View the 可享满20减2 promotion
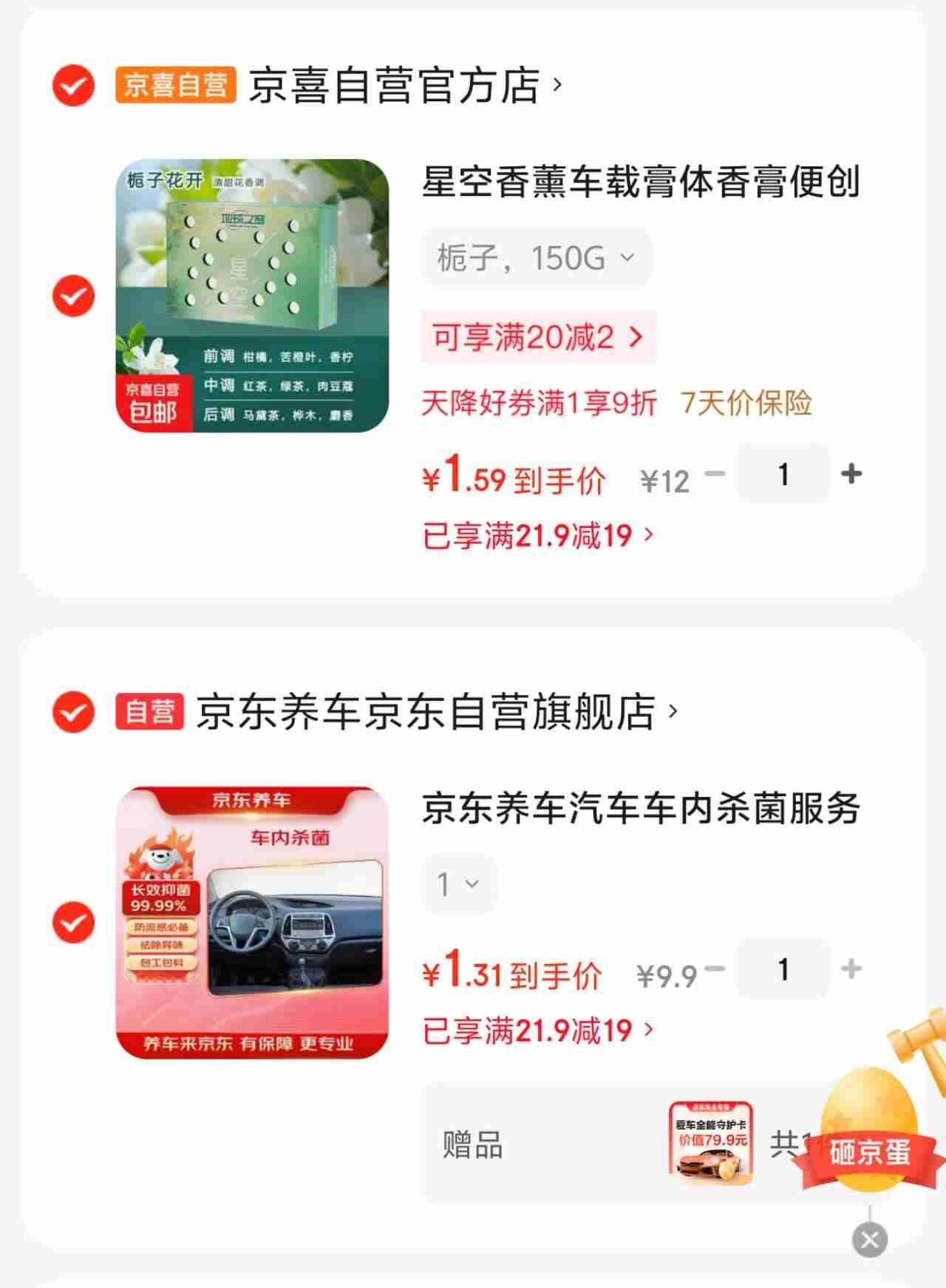Viewport: 946px width, 1288px height. click(x=538, y=338)
